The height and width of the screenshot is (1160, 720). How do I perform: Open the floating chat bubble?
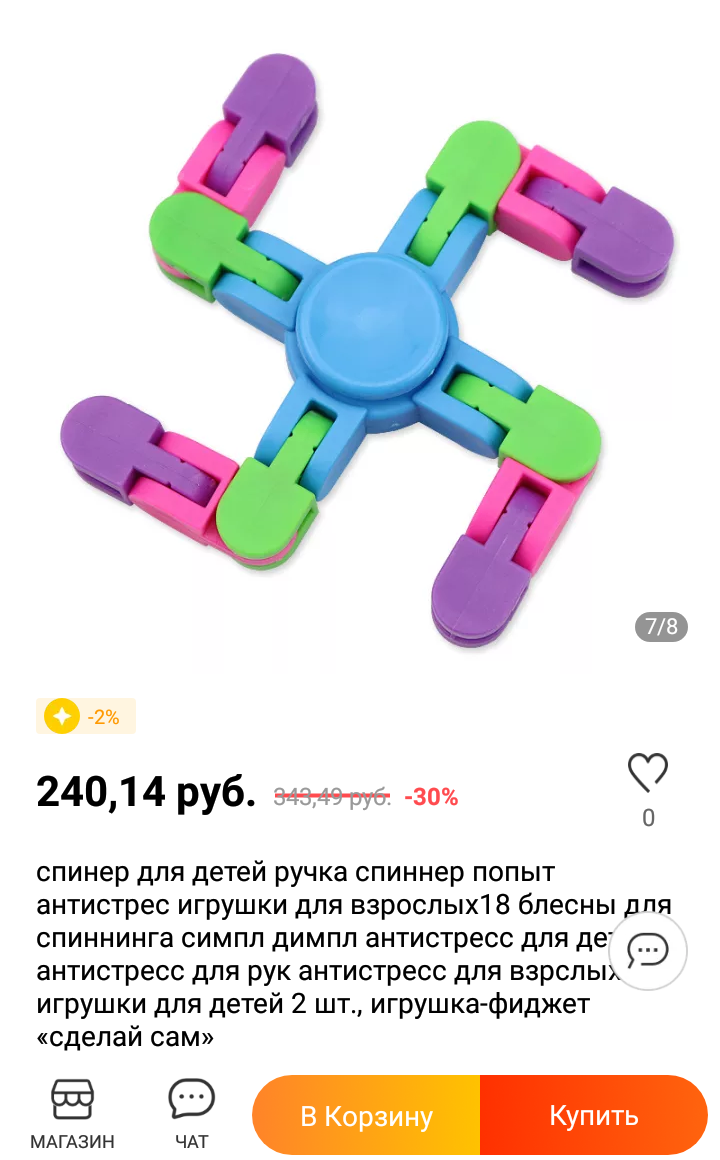(x=648, y=949)
